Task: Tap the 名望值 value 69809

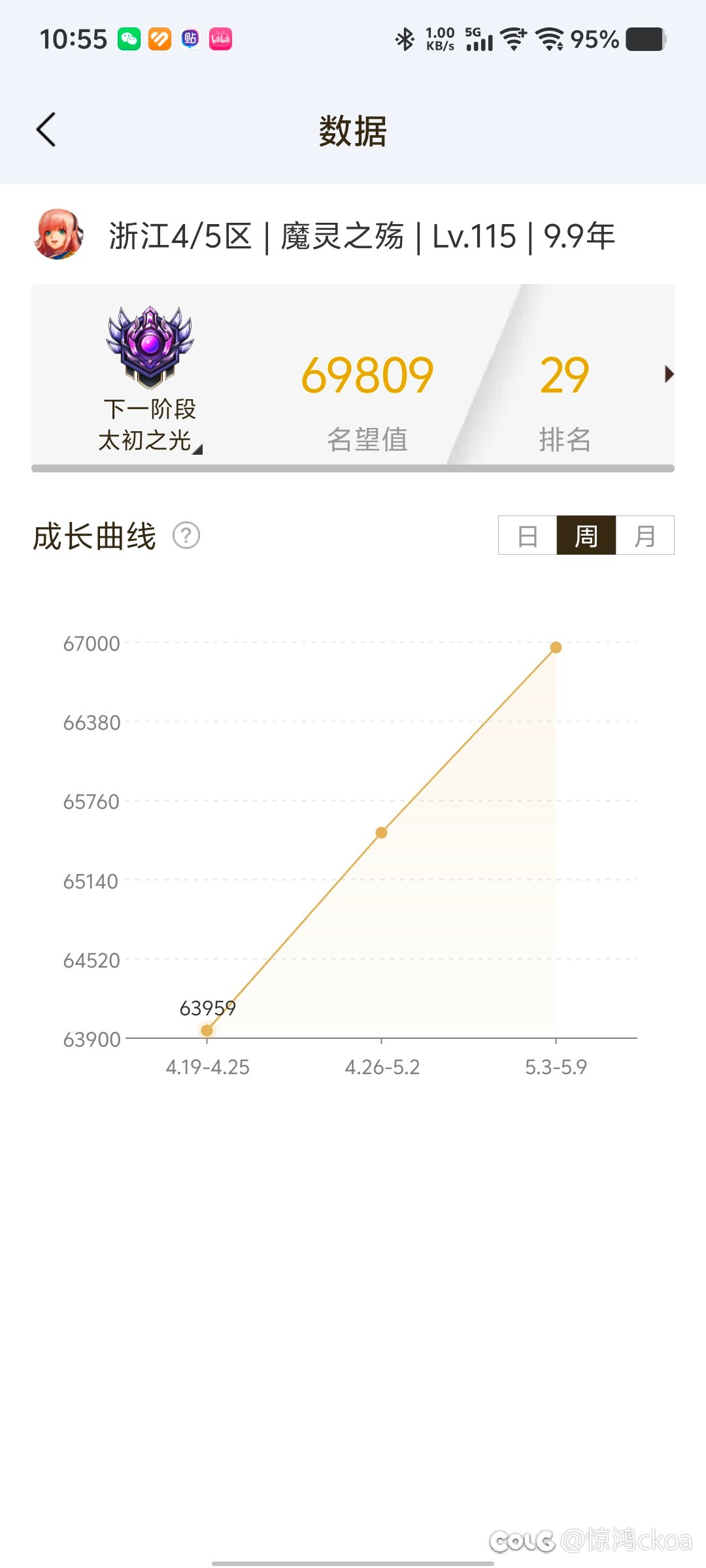Action: coord(368,374)
